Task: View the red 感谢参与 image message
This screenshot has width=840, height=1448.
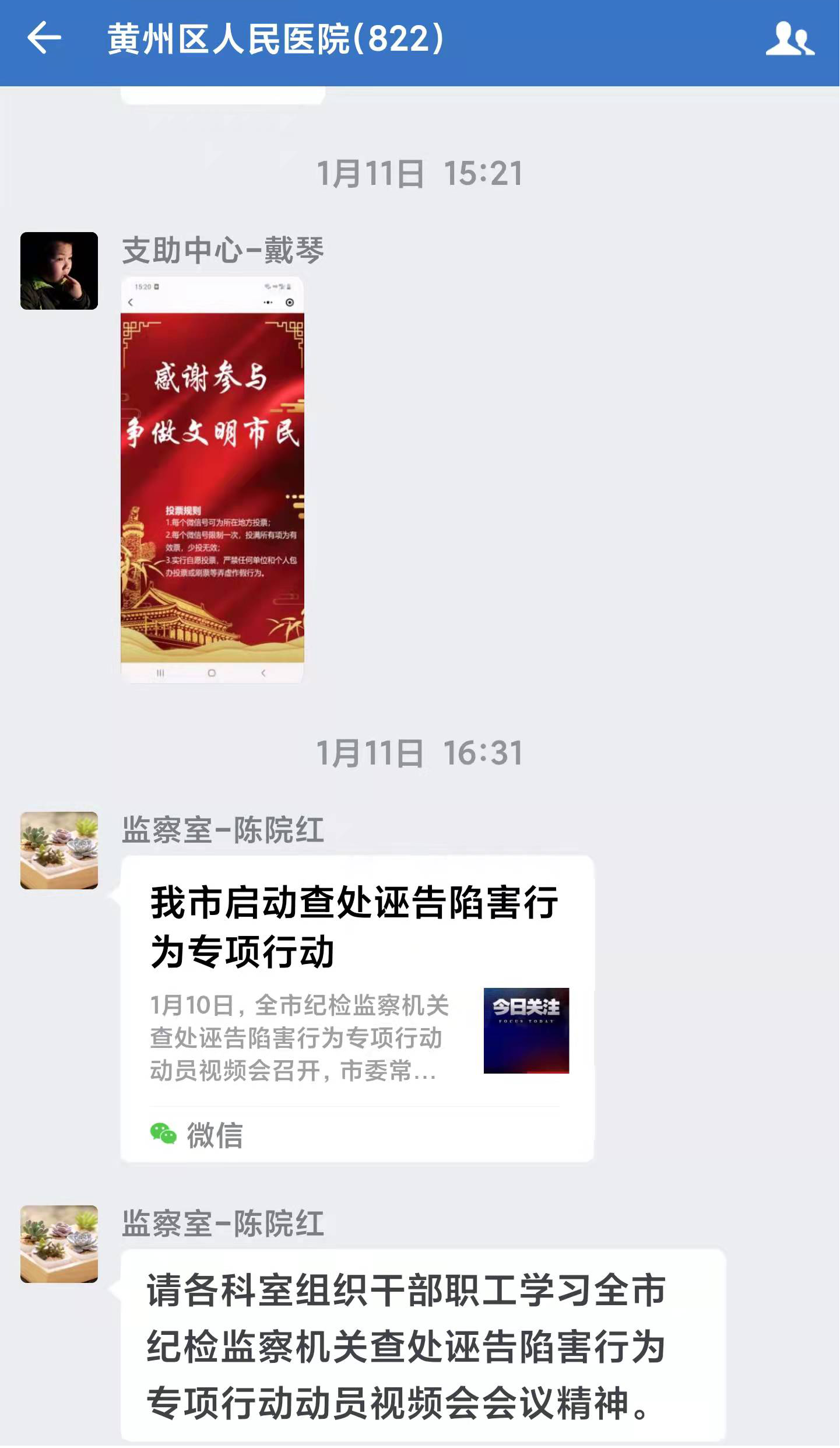Action: tap(212, 479)
